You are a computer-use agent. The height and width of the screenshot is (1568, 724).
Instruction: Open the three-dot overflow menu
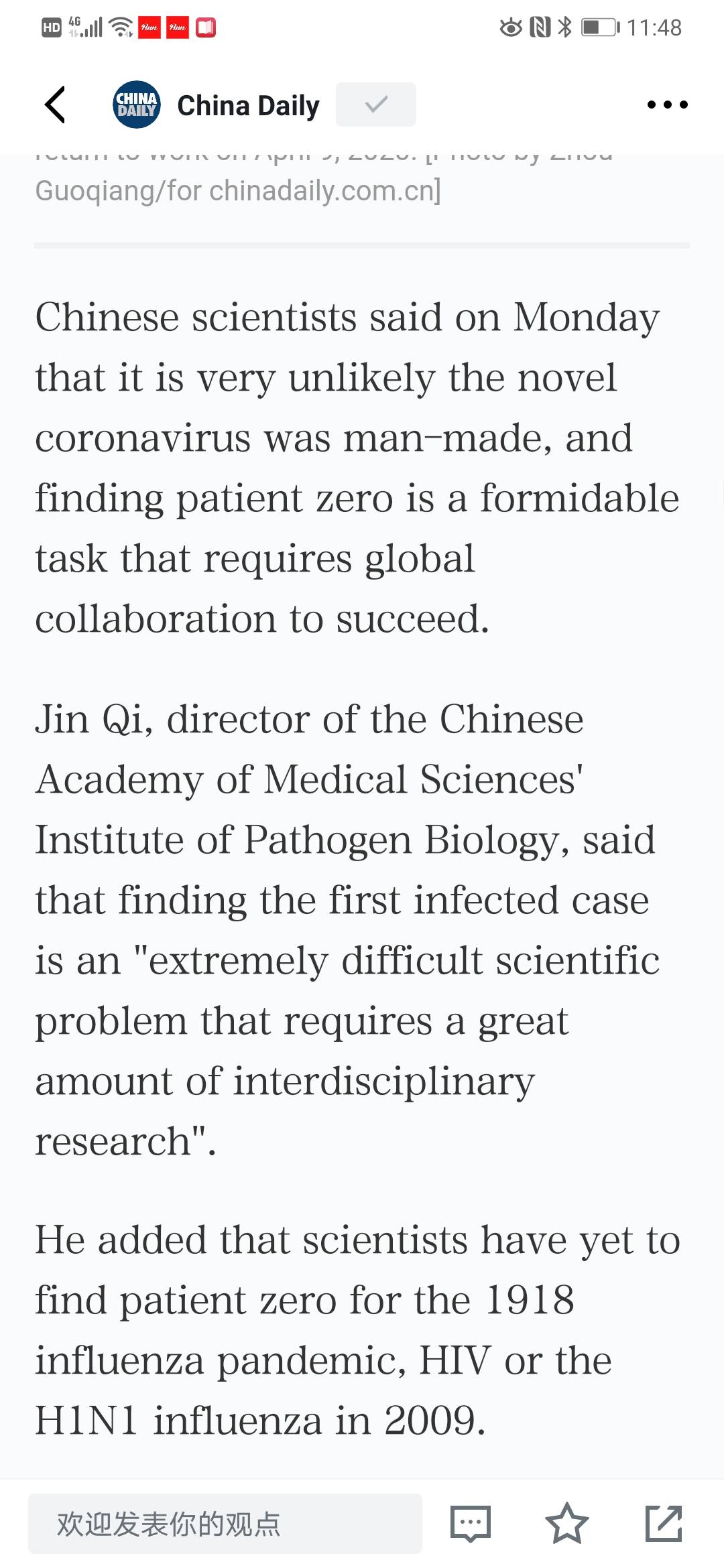click(x=667, y=105)
